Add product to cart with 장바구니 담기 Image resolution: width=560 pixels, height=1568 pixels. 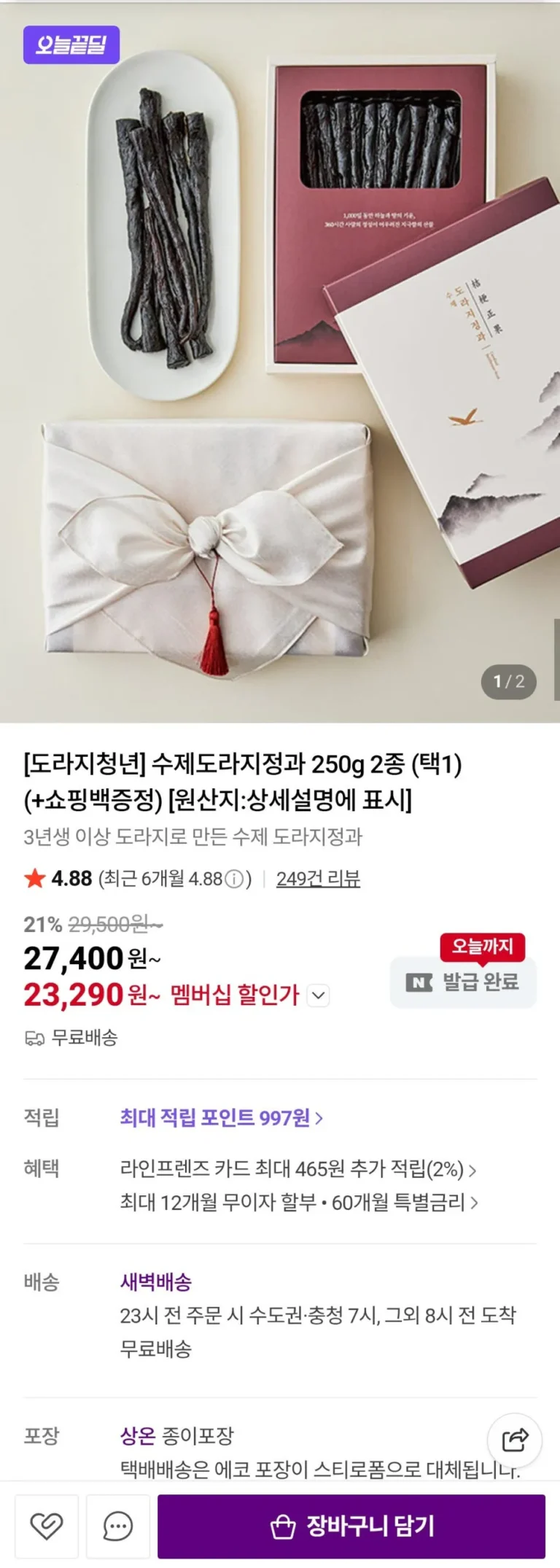point(351,1526)
